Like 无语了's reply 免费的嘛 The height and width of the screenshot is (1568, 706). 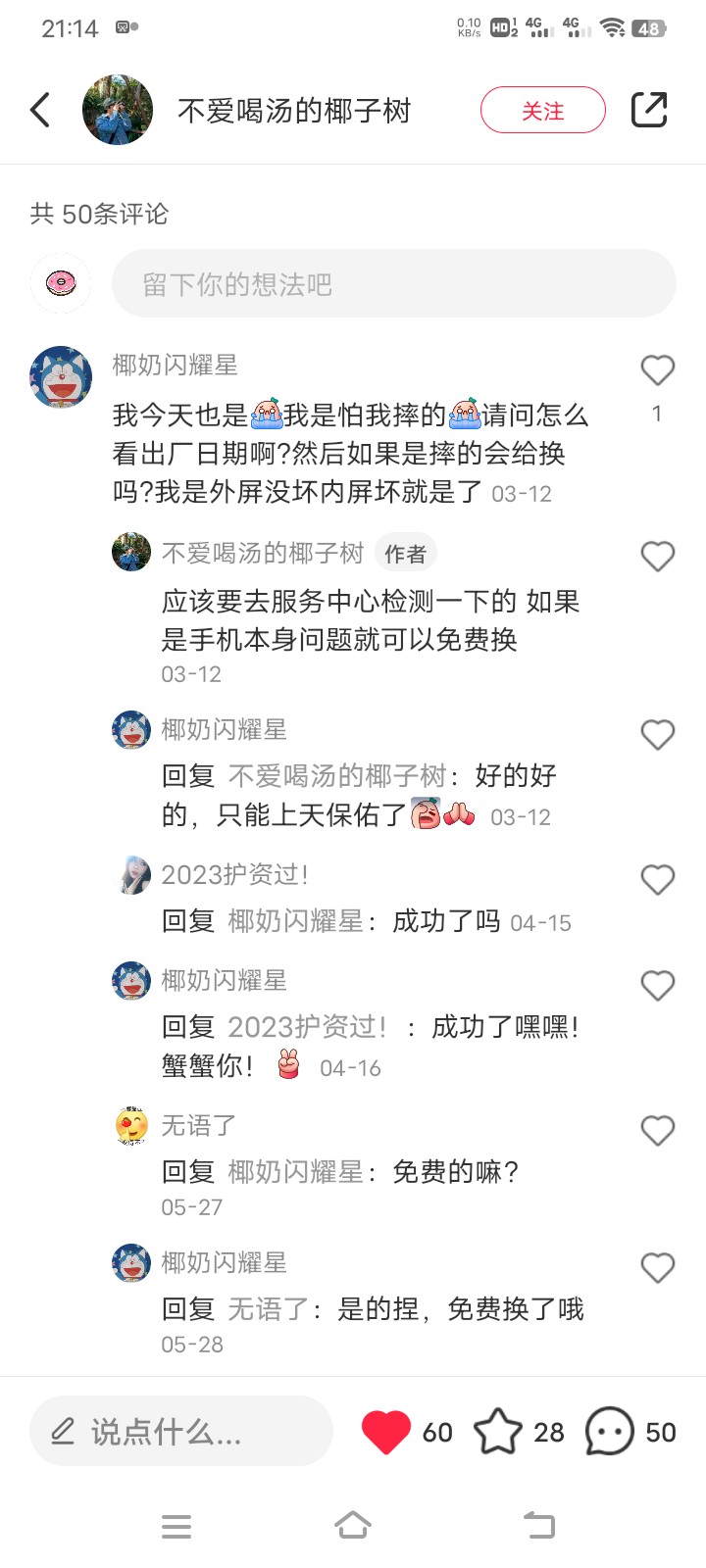(x=657, y=1131)
